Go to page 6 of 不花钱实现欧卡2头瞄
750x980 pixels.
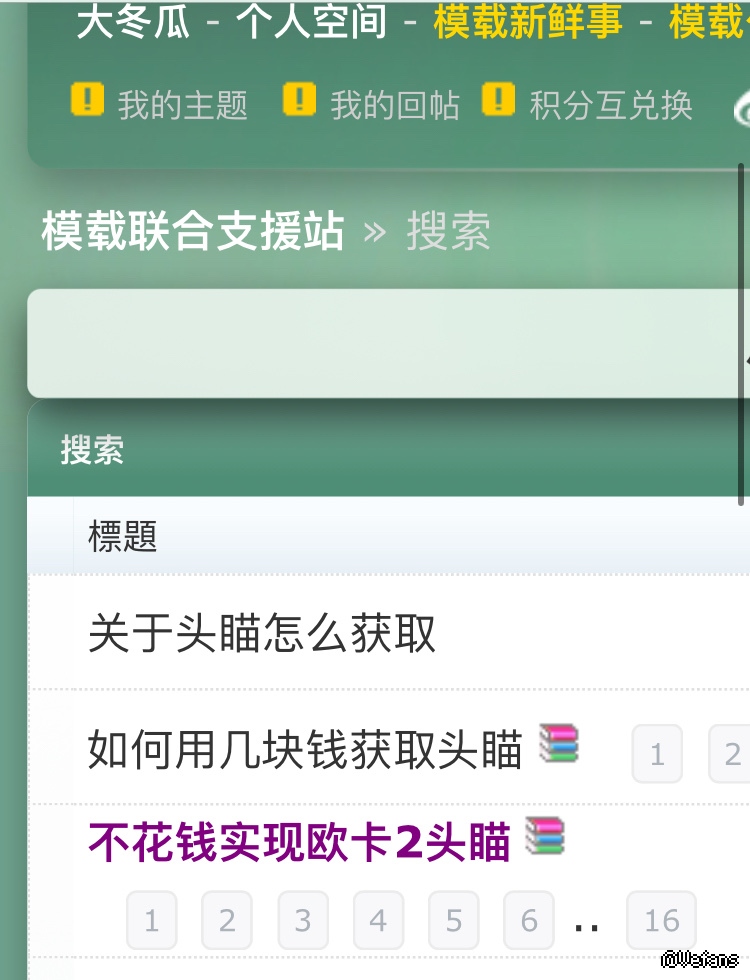click(529, 920)
